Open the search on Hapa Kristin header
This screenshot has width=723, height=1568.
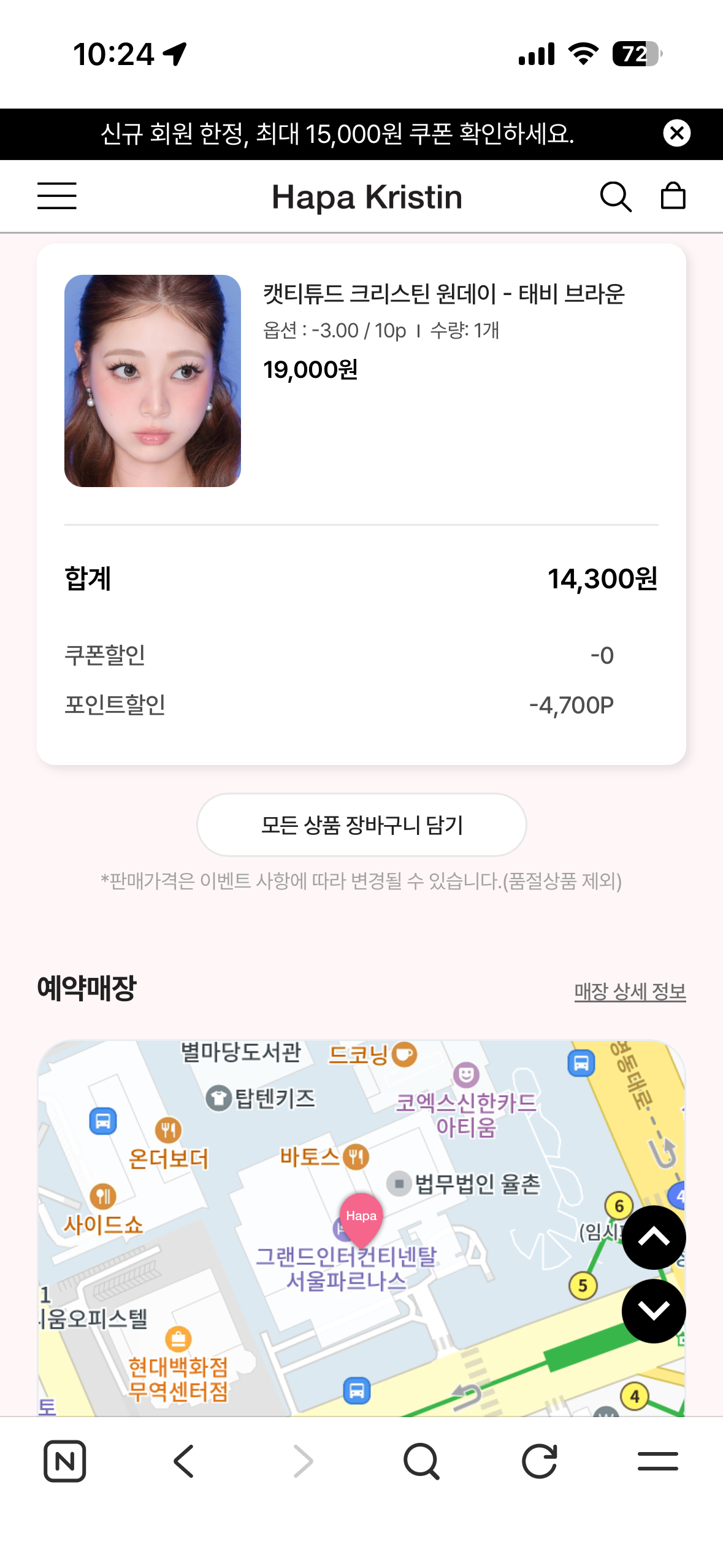point(616,196)
